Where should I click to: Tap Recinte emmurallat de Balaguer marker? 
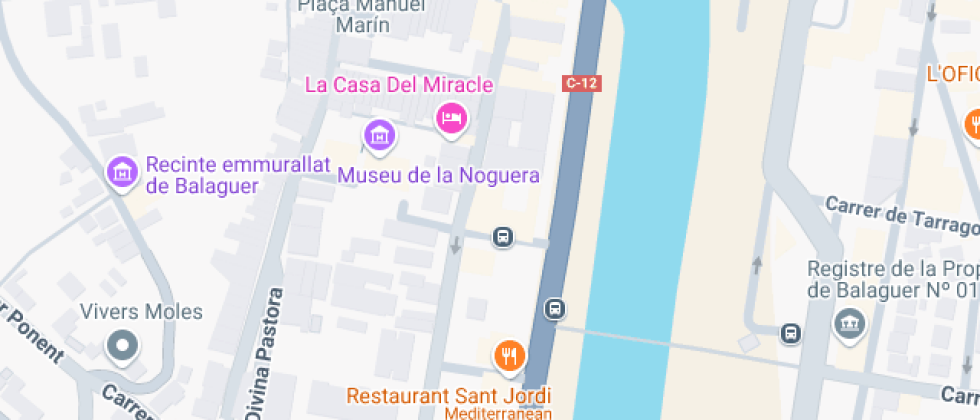[122, 172]
